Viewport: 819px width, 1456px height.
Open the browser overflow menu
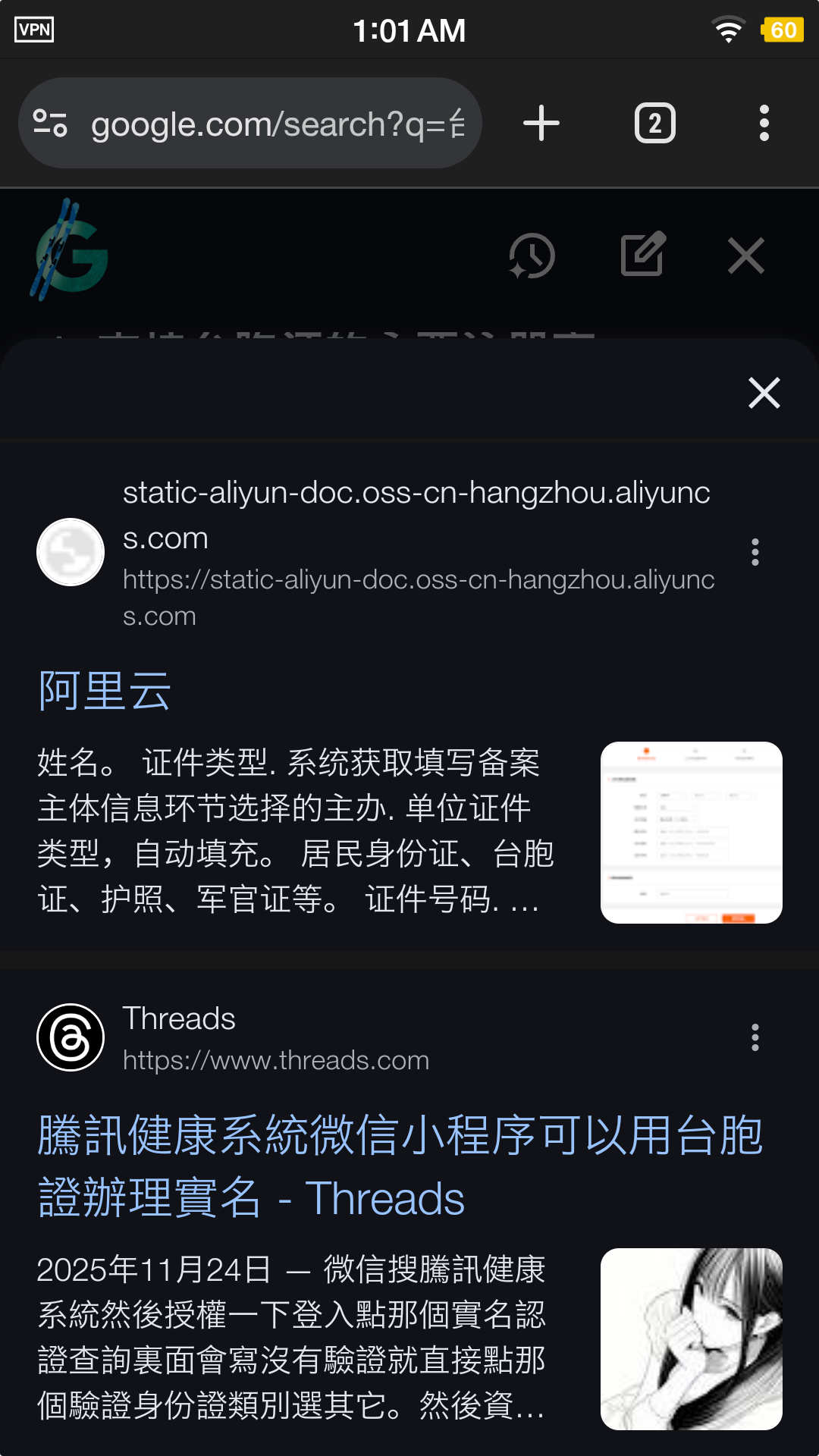pos(764,124)
